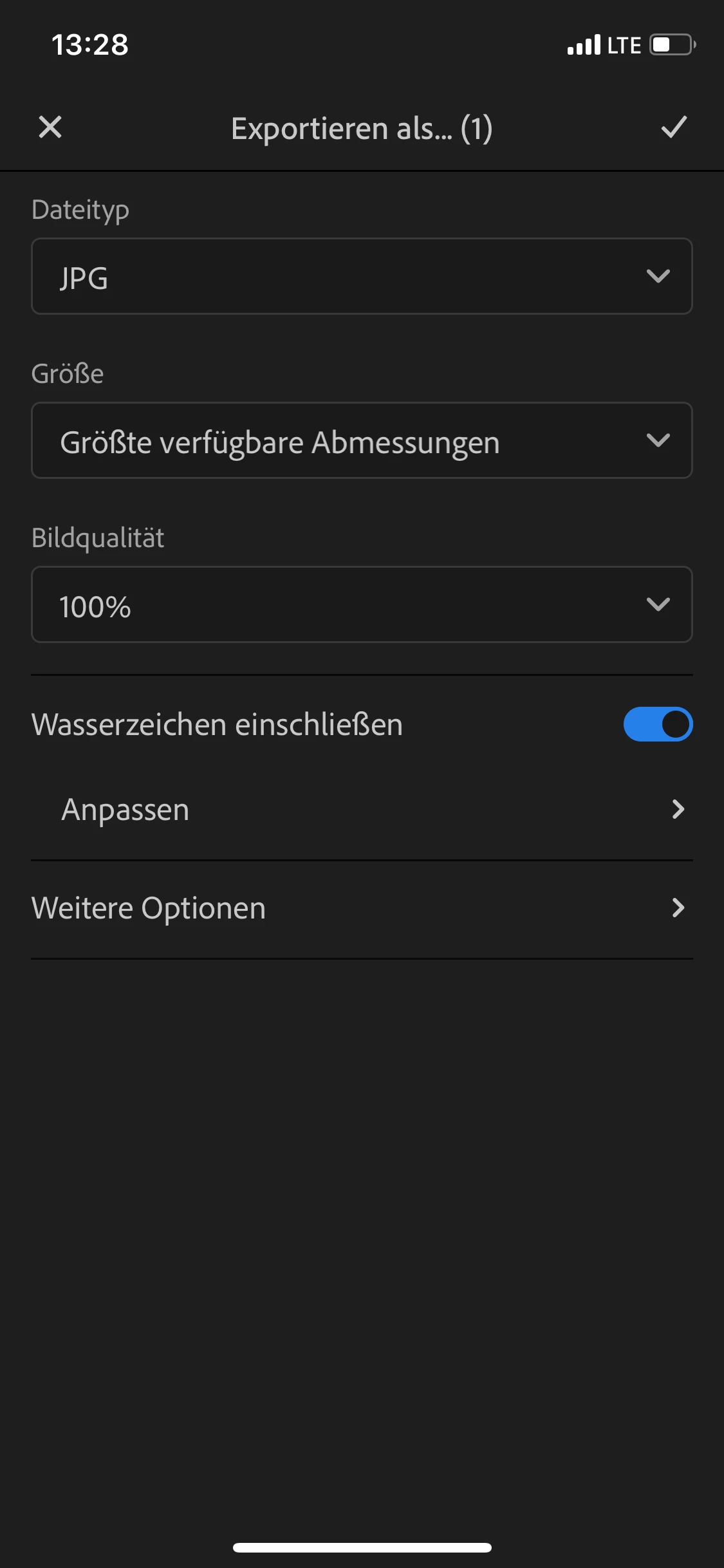Open the Bildqualität dropdown showing 100%
The height and width of the screenshot is (1568, 724).
[362, 605]
